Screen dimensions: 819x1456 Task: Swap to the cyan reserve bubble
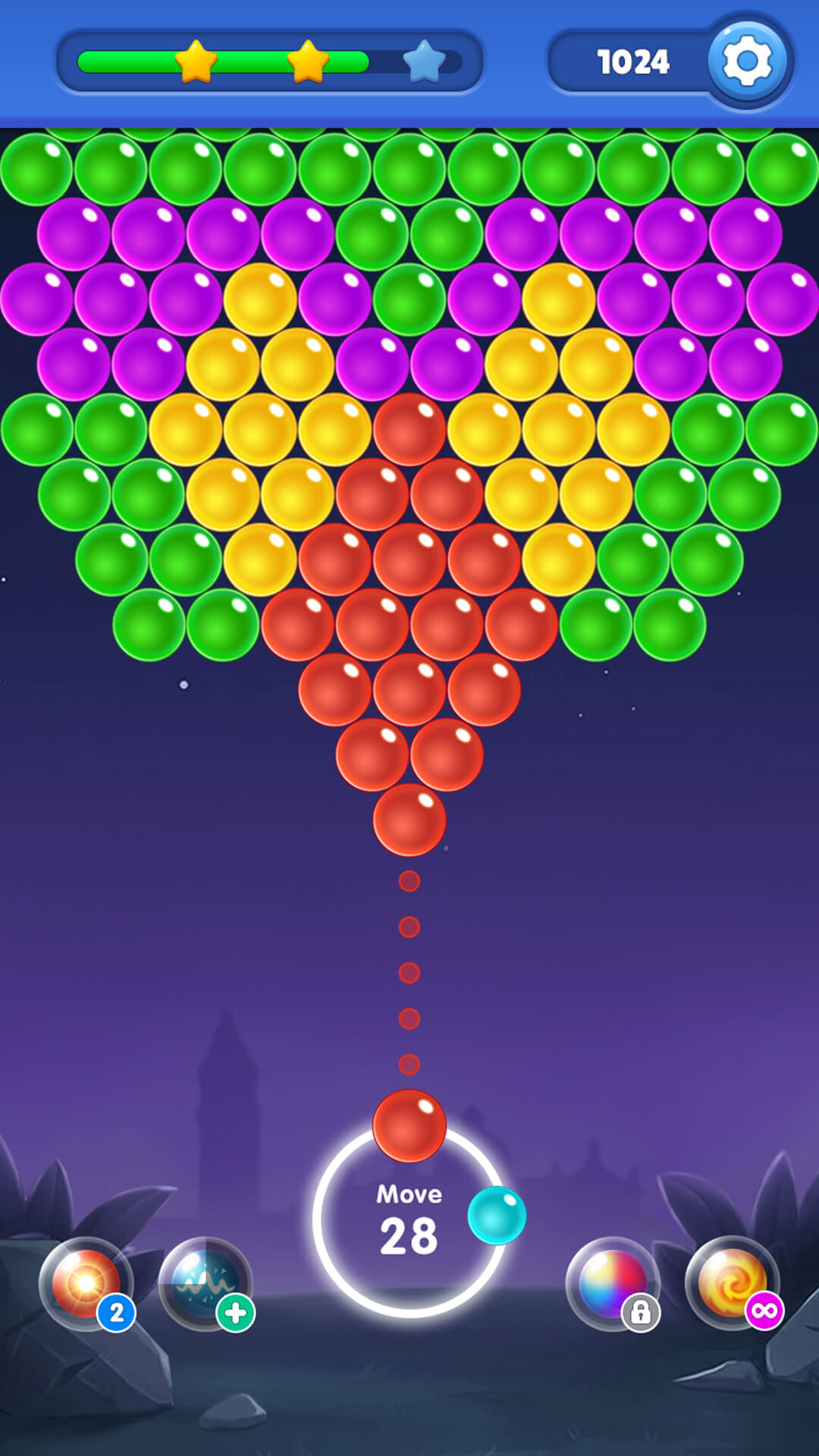[497, 1216]
